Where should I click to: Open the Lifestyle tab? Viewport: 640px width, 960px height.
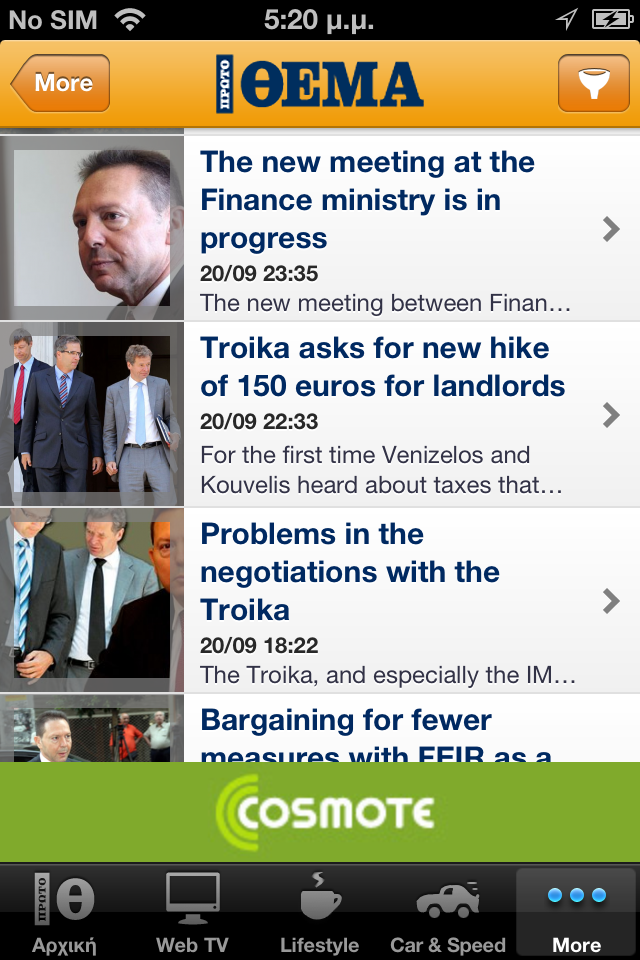point(319,912)
